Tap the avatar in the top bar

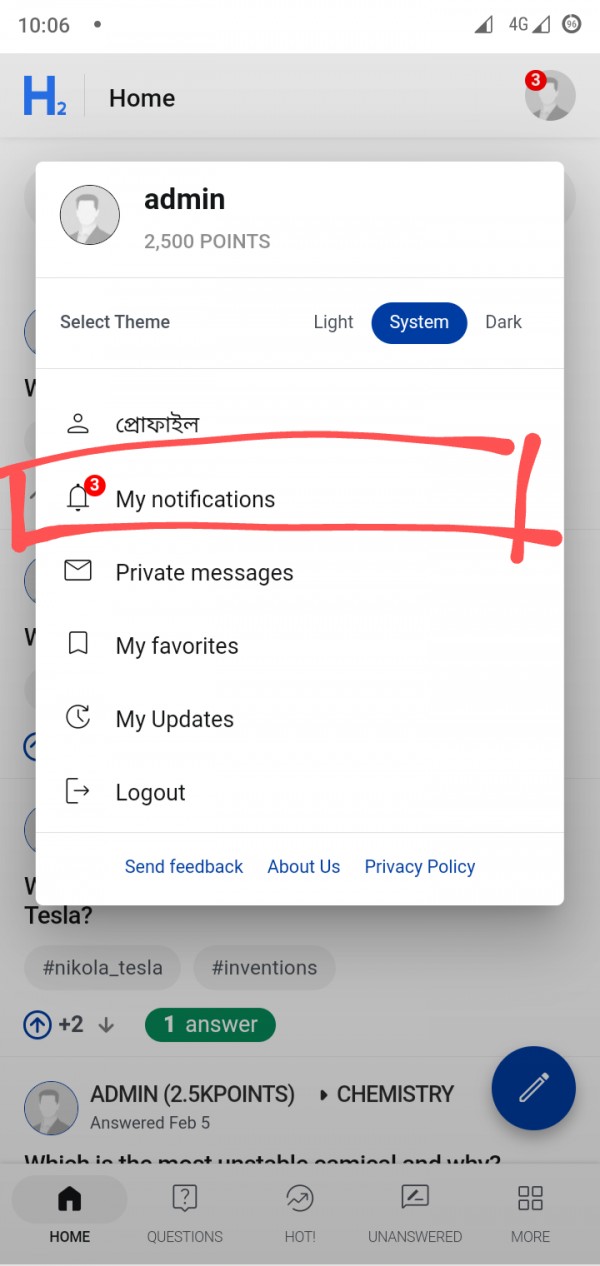(x=549, y=96)
